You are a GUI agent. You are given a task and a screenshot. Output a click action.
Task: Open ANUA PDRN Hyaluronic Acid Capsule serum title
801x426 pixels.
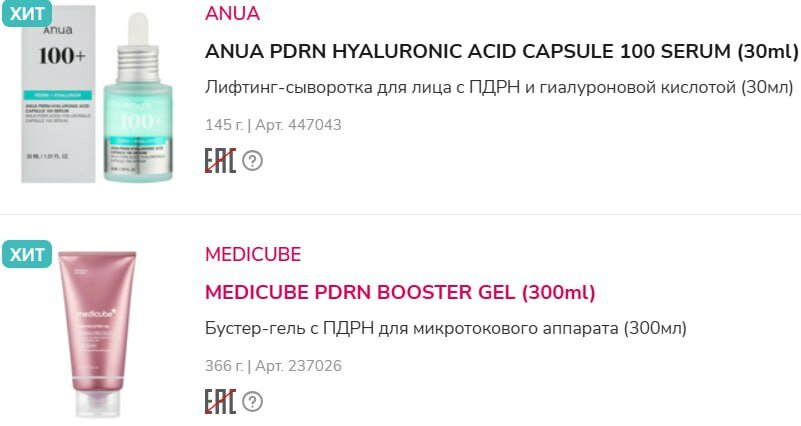tap(501, 51)
